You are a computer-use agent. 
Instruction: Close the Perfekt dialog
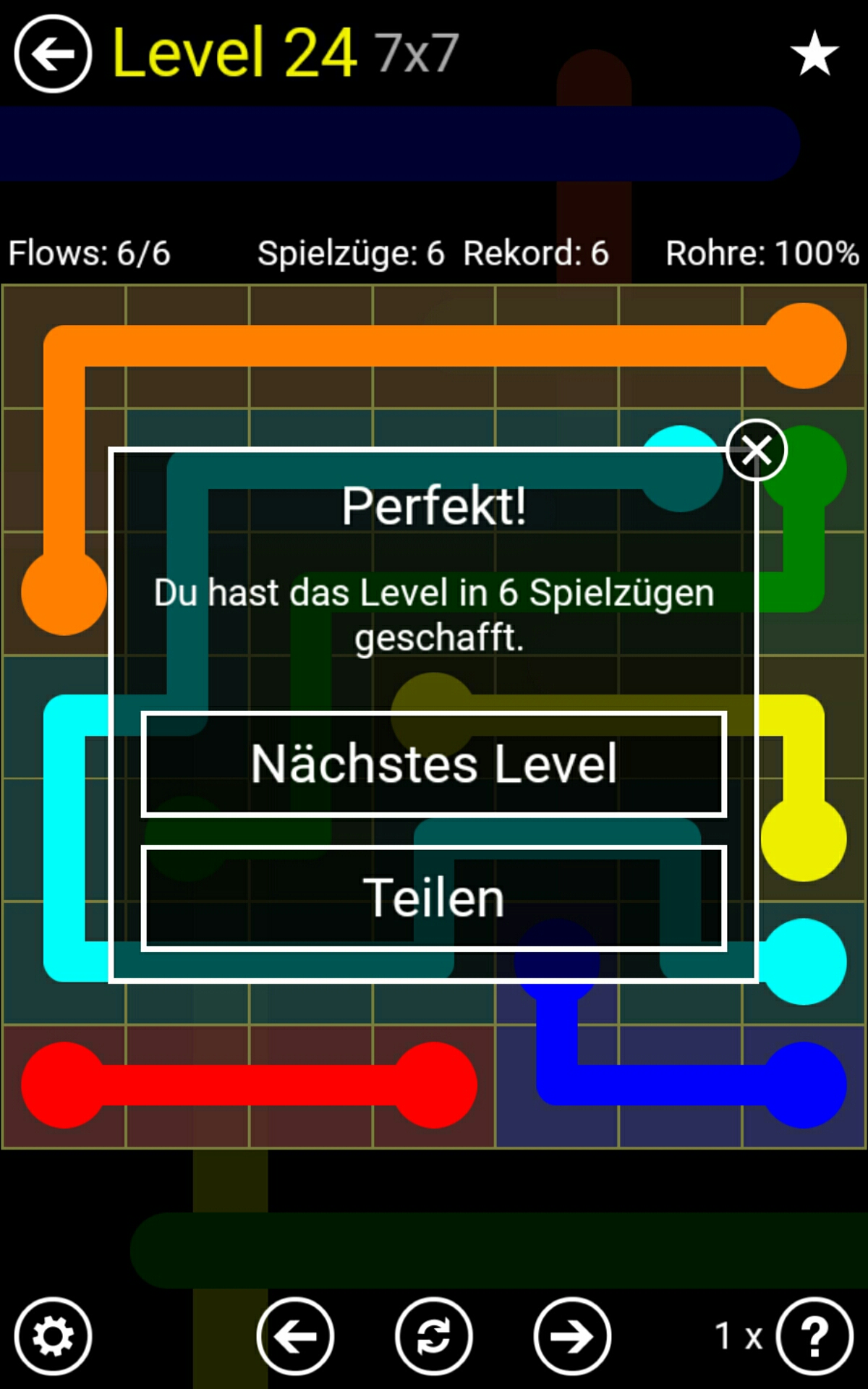coord(757,450)
